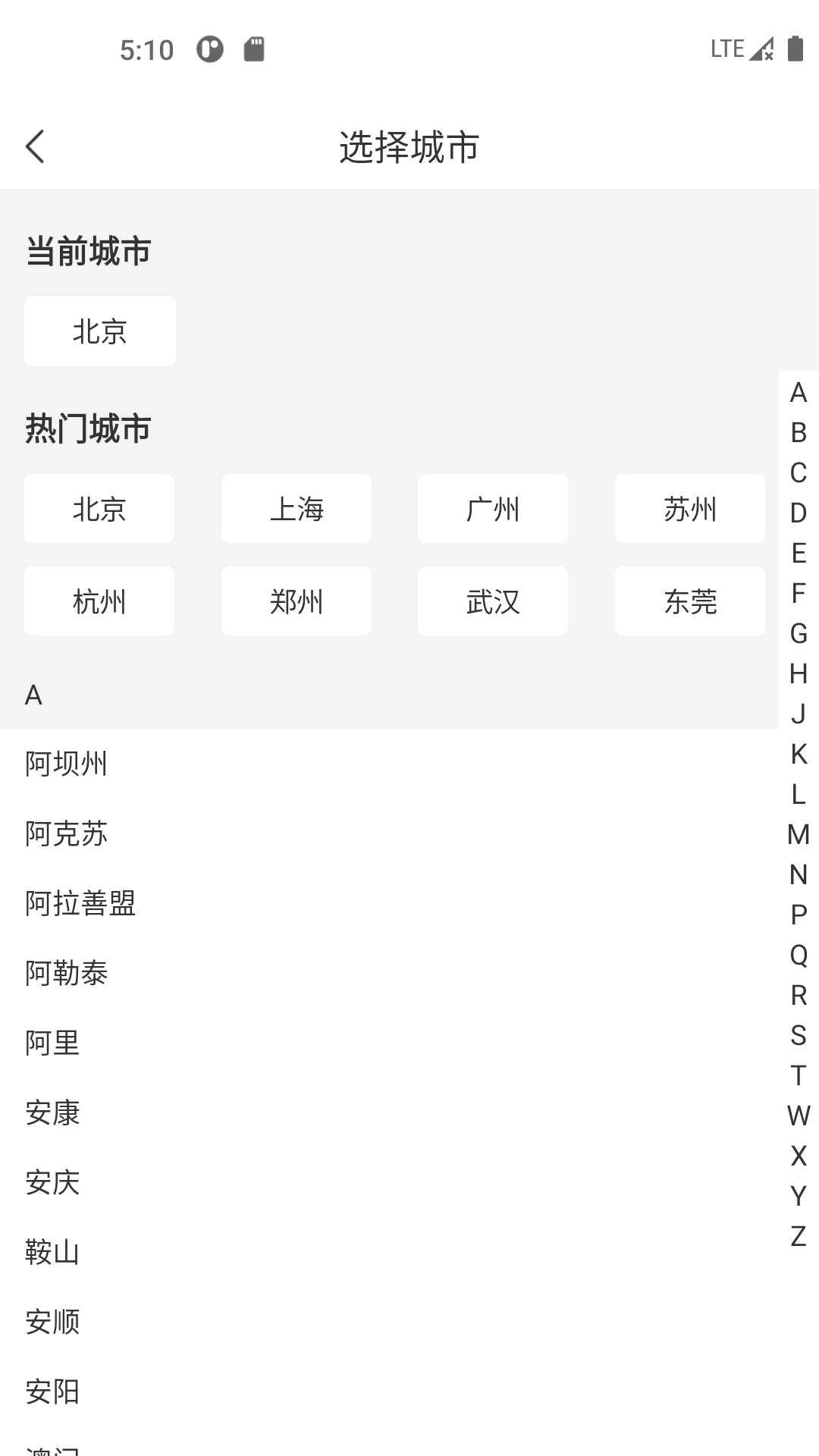
Task: Jump to letter M in the alphabet index
Action: [x=795, y=836]
